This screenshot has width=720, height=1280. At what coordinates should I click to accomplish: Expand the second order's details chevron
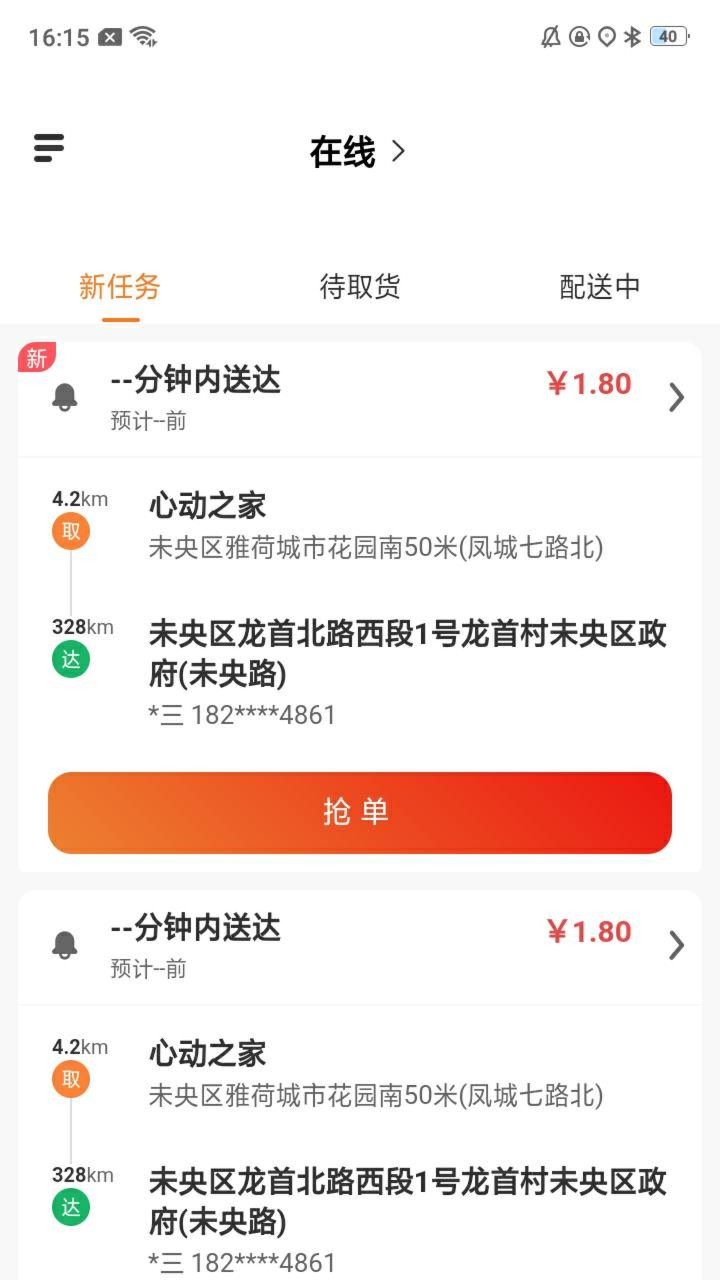click(x=676, y=945)
